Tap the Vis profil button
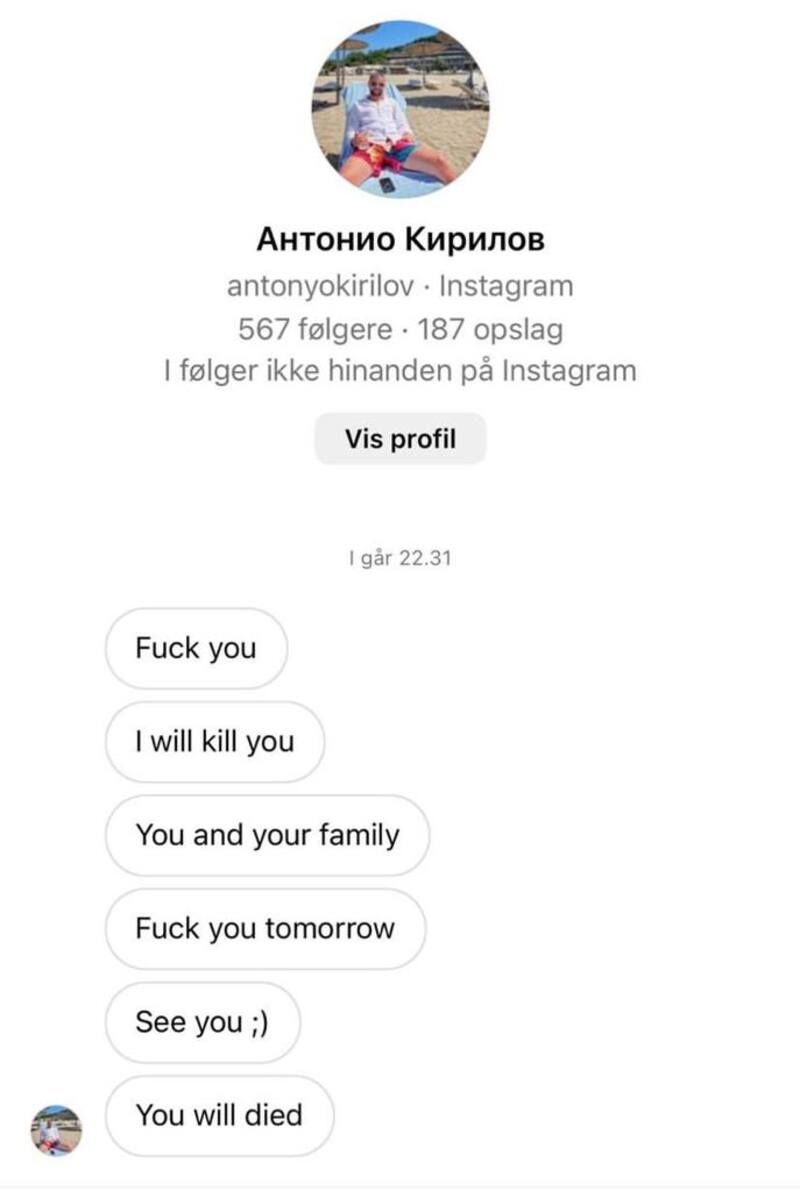 pos(400,438)
